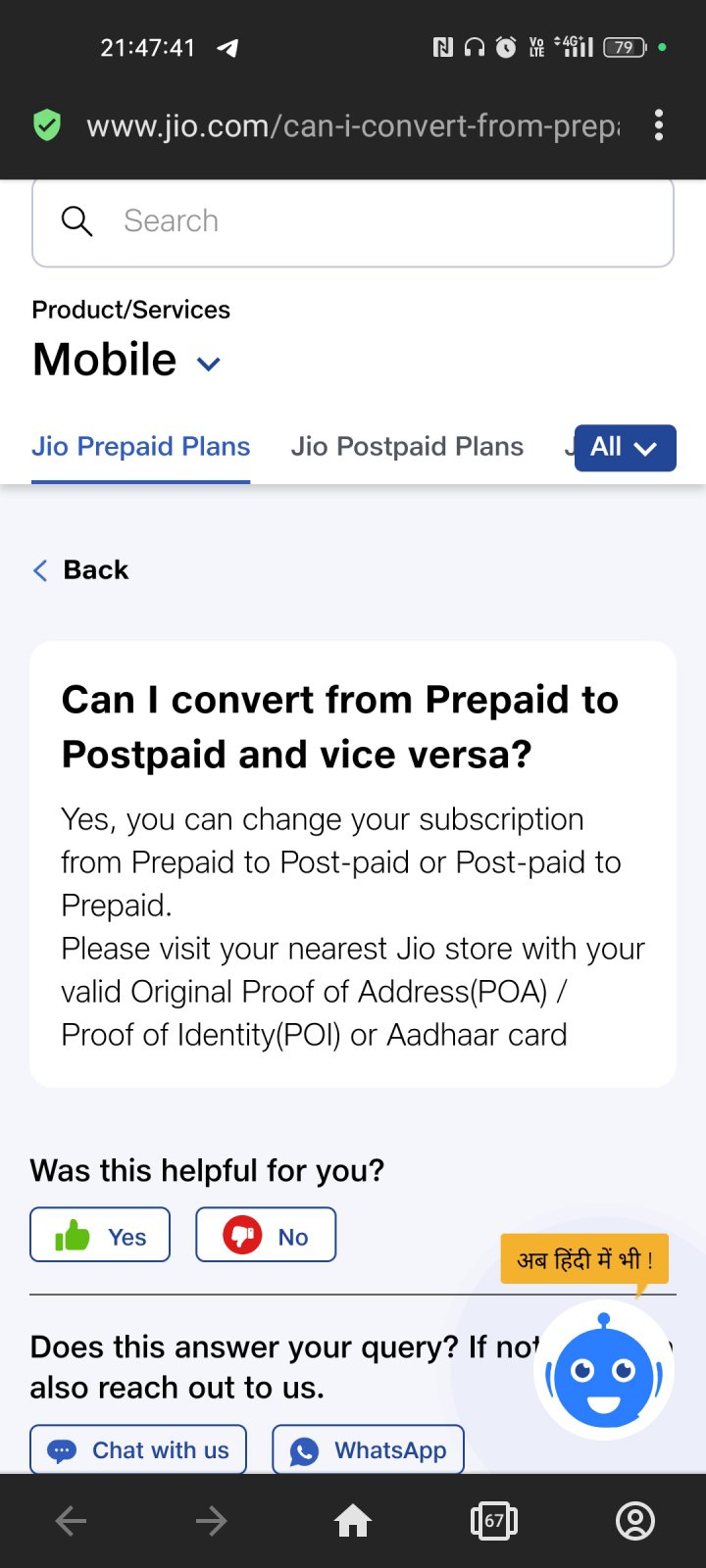Screen dimensions: 706x1568
Task: Go Back to previous page
Action: (81, 570)
